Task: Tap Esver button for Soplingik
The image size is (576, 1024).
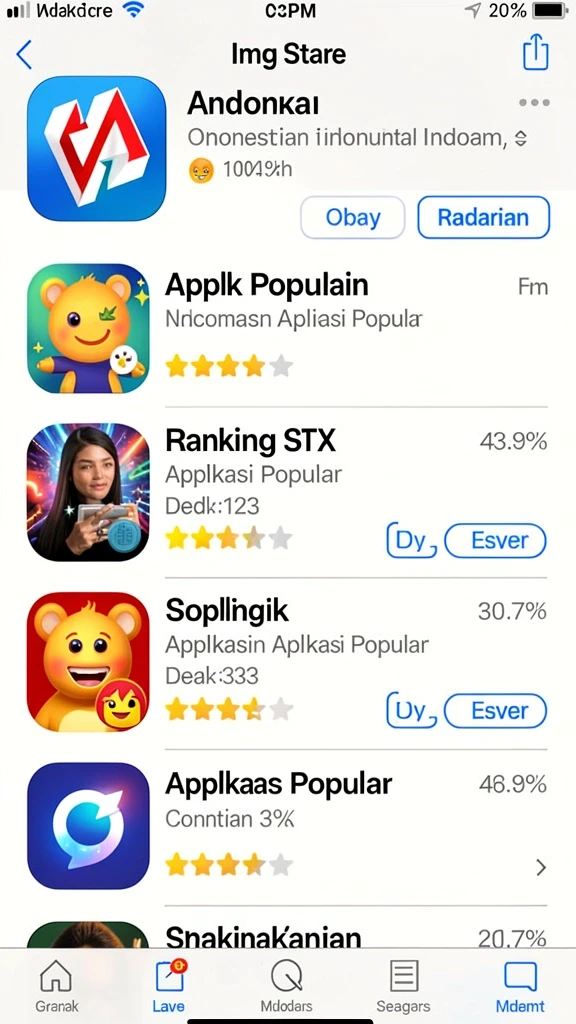Action: point(495,711)
